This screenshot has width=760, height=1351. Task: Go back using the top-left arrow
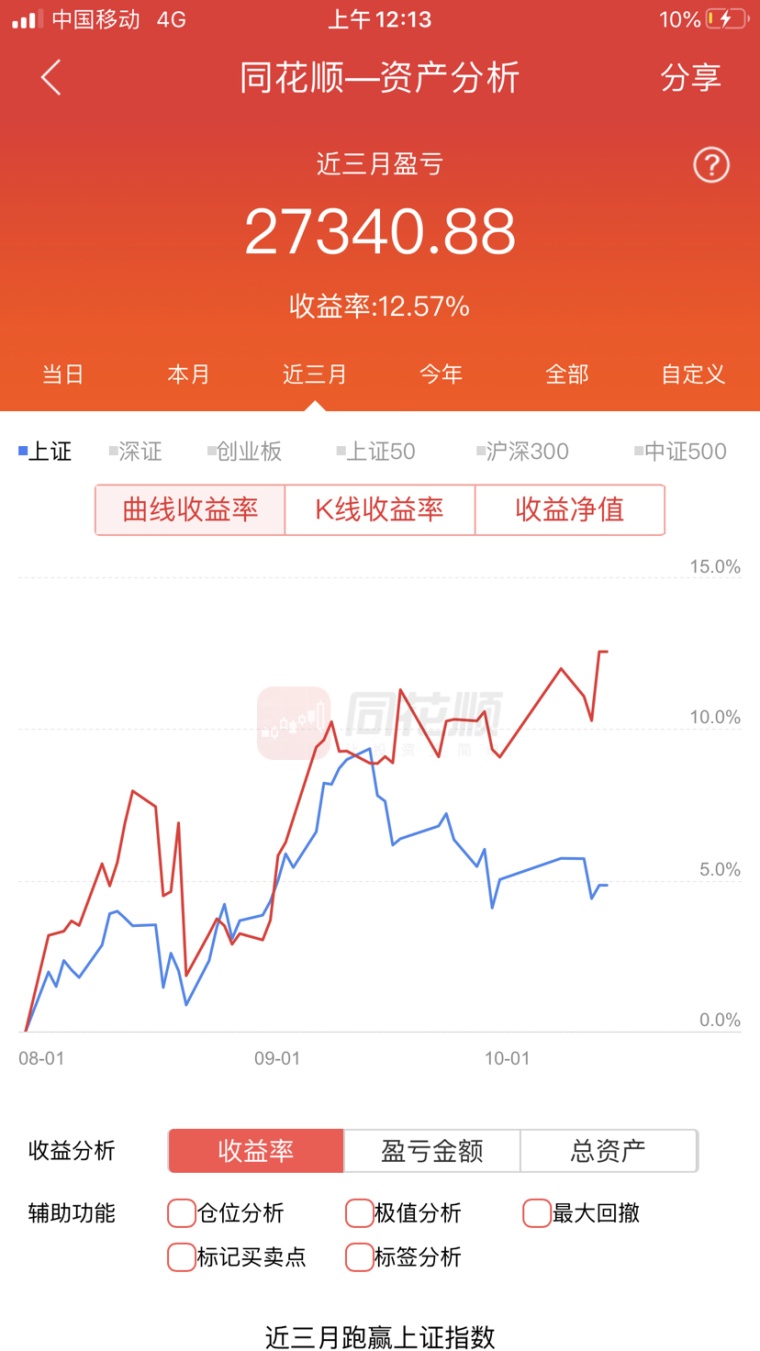(x=52, y=77)
